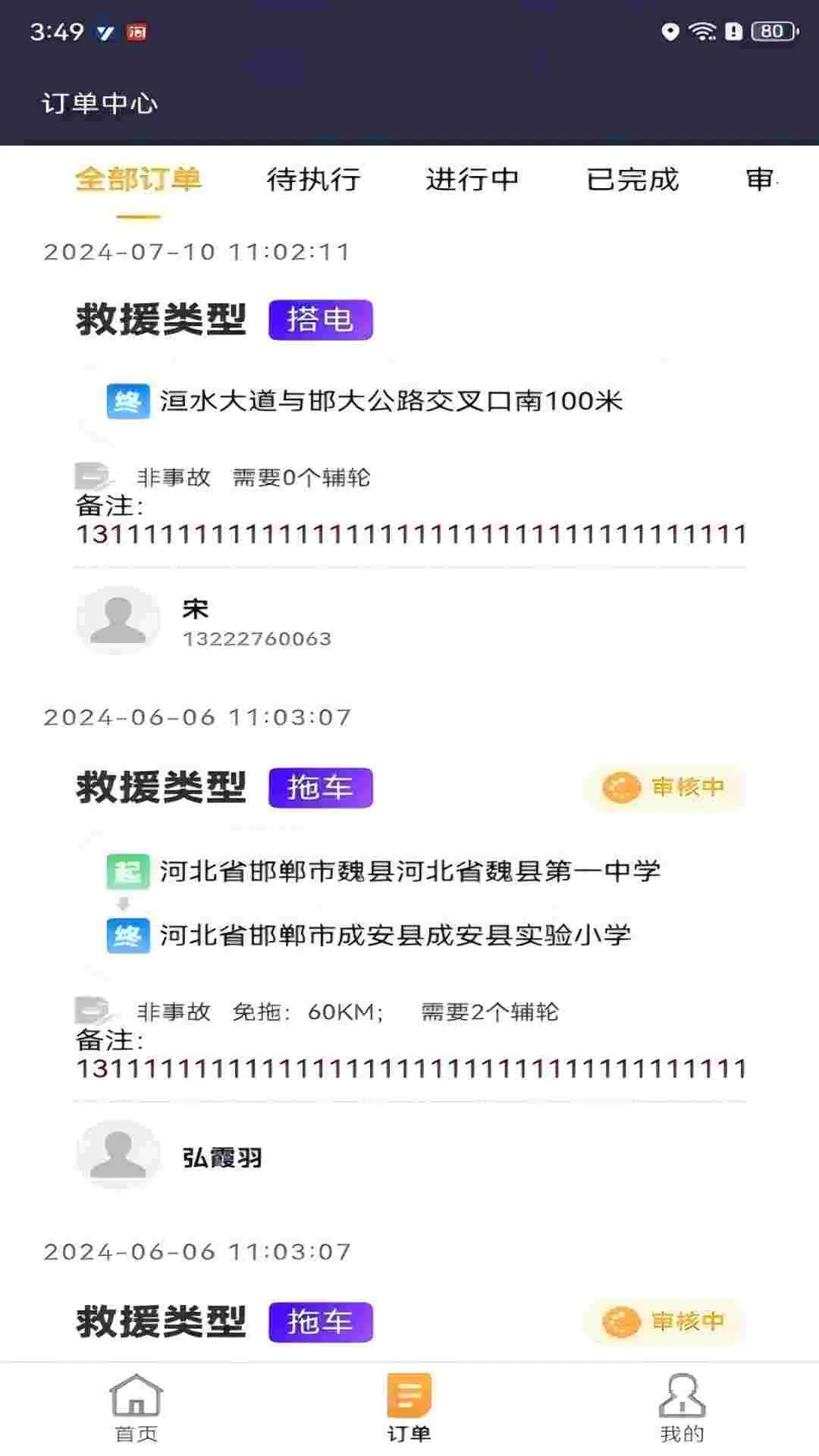Switch to the 进行中 tab
Screen dimensions: 819x1456
pos(473,180)
